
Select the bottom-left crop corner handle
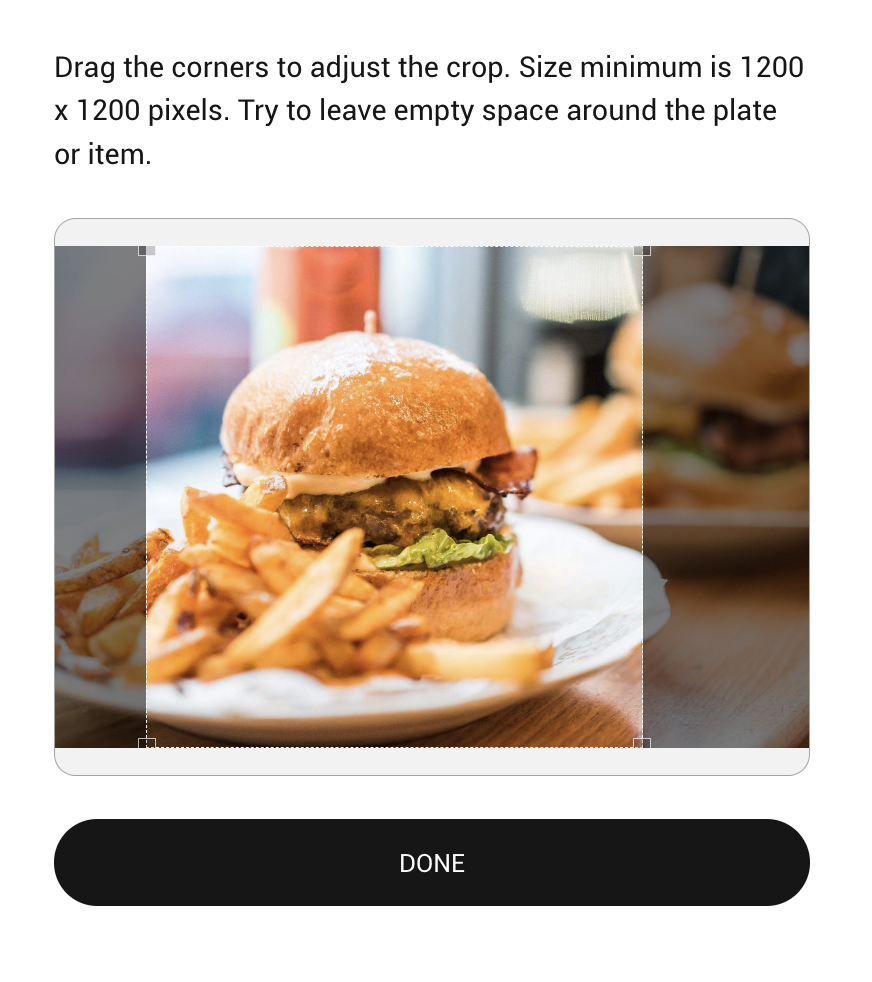(146, 744)
